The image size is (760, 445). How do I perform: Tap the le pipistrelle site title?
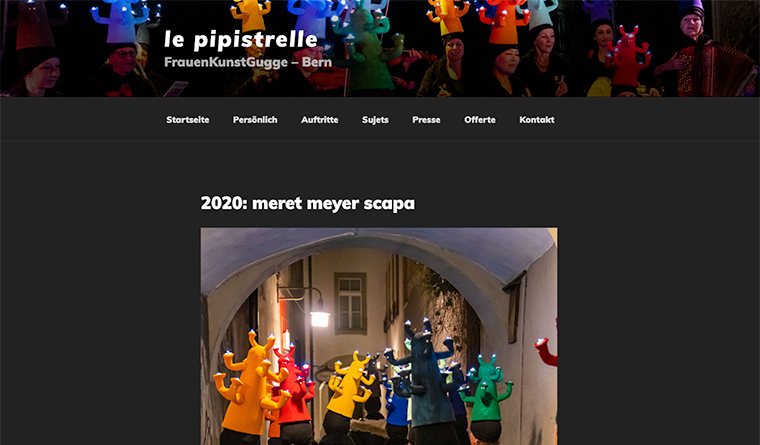pyautogui.click(x=241, y=40)
